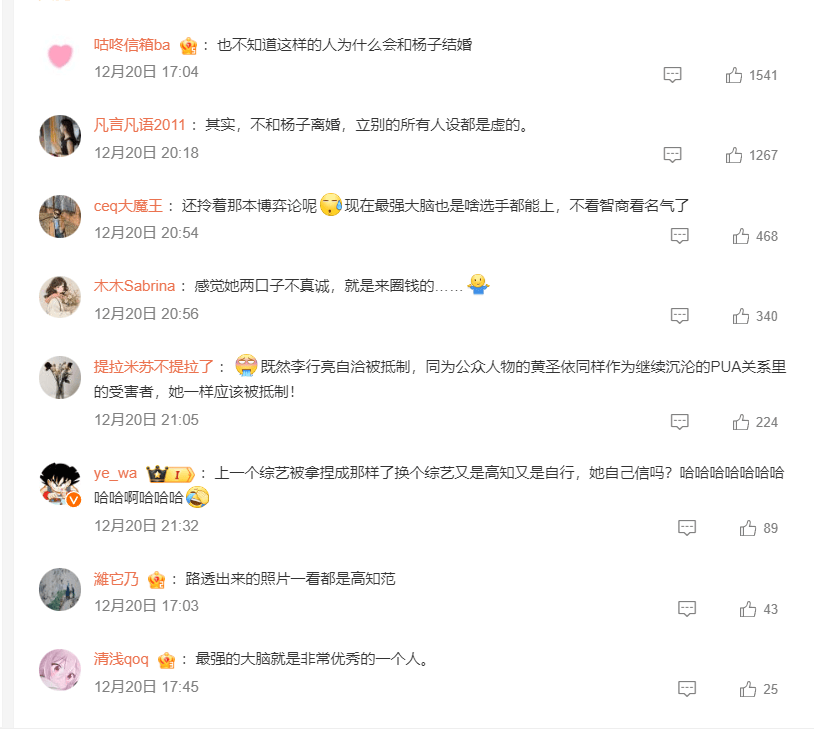Like 提拉米苏不提拉了's comment
This screenshot has height=732, width=814.
741,422
